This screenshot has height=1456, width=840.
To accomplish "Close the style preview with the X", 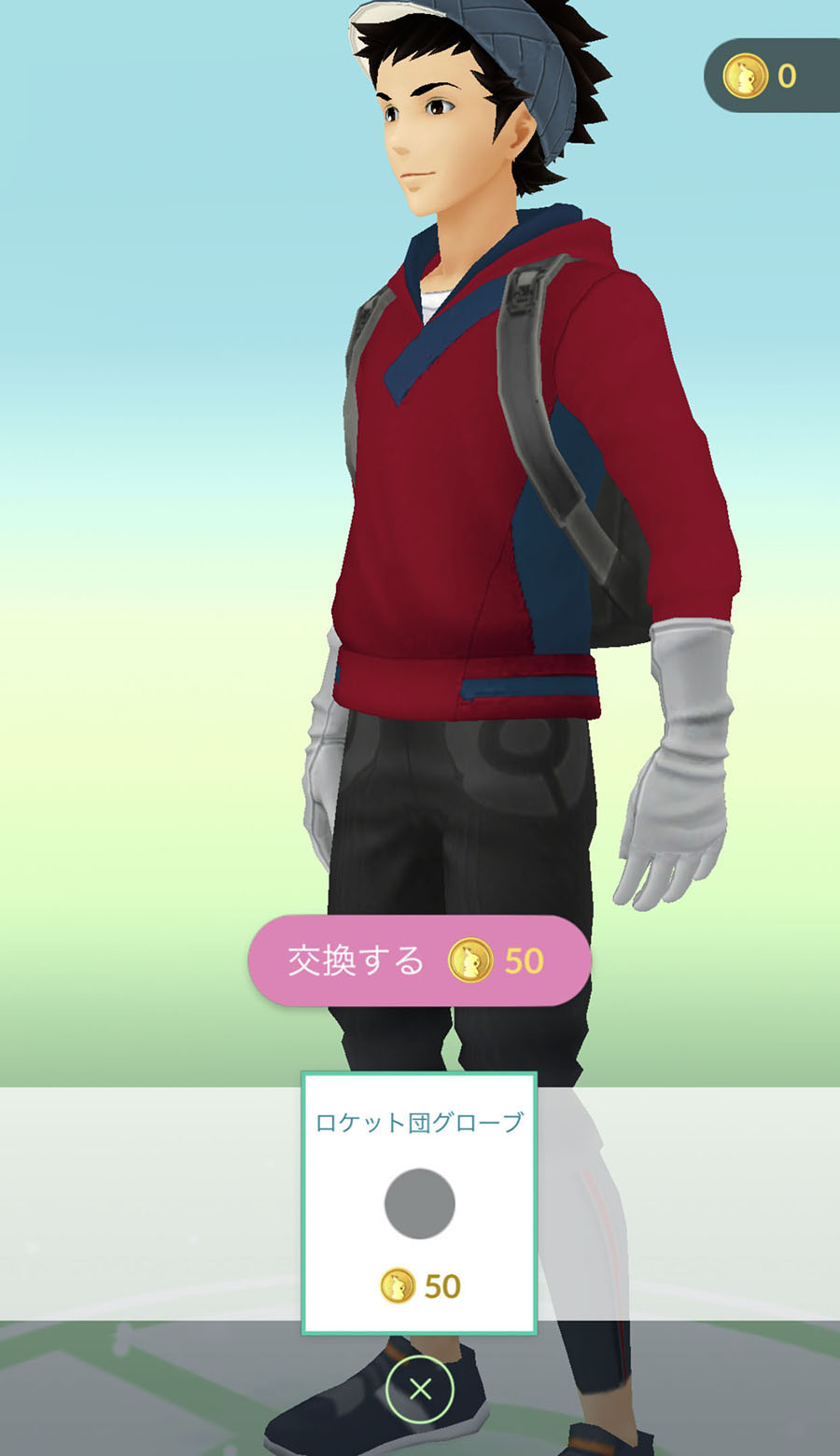I will [x=420, y=1390].
